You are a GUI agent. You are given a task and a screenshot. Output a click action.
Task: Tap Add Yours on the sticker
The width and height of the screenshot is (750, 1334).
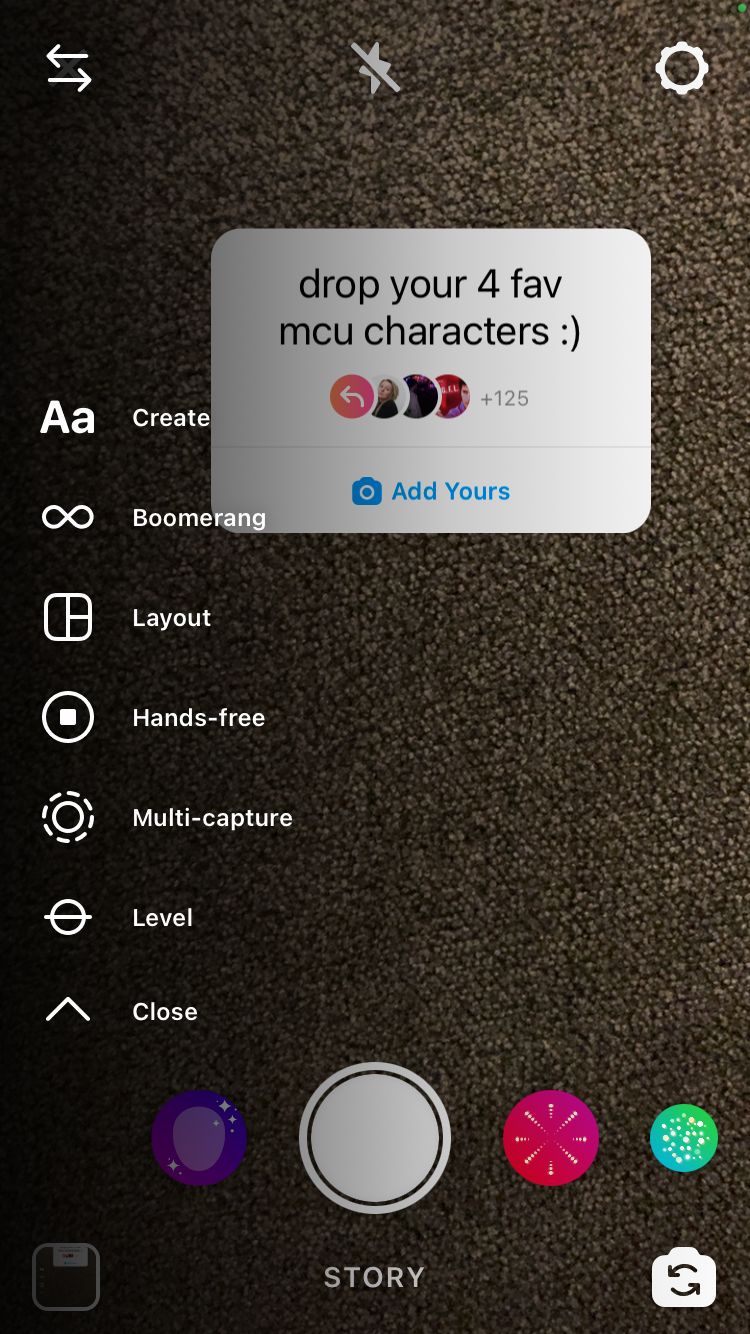tap(431, 491)
